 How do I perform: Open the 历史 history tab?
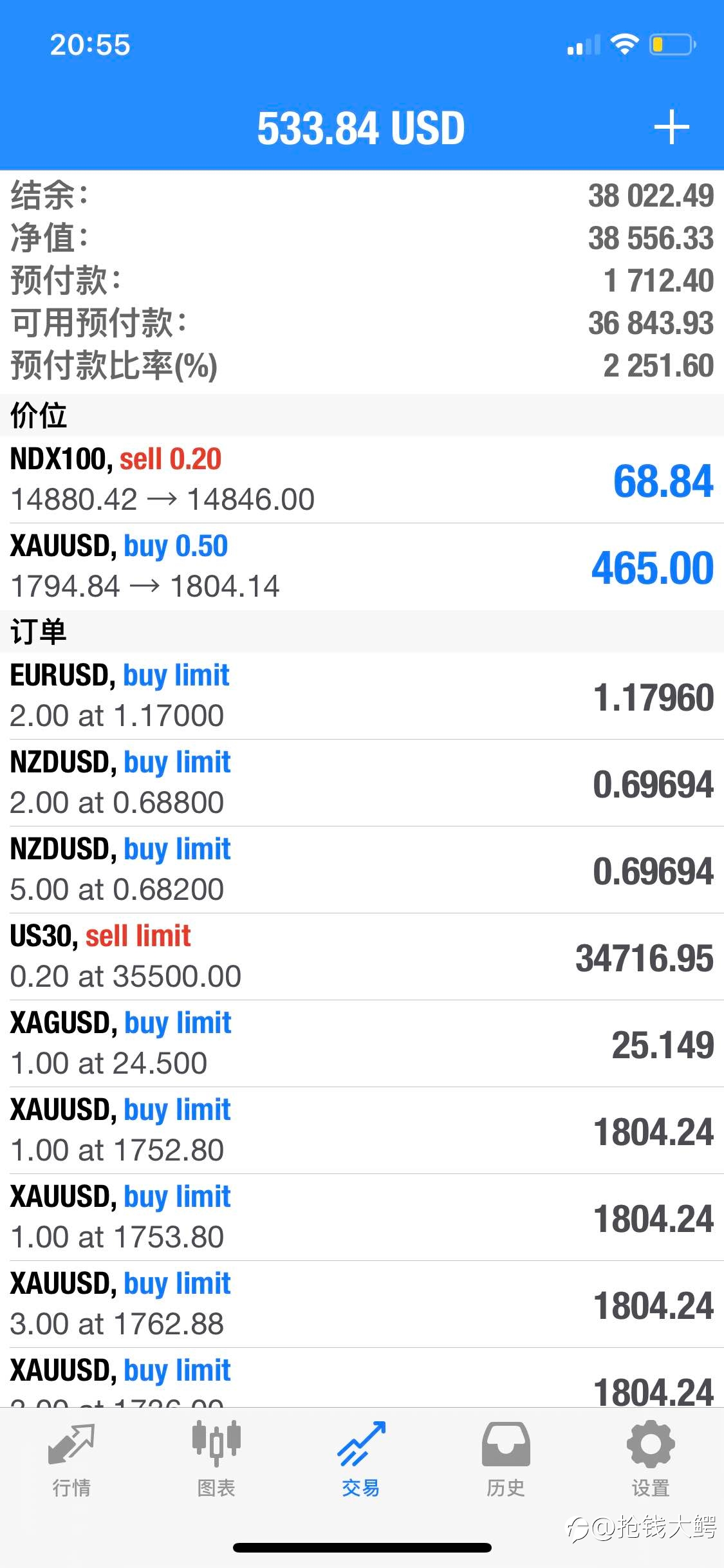[x=506, y=1459]
